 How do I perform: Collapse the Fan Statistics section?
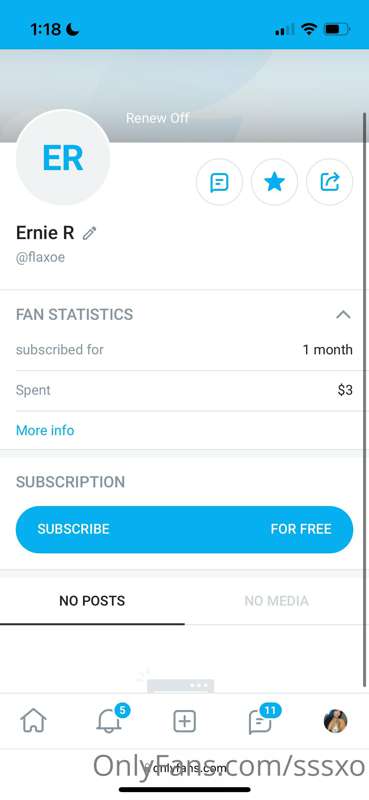click(x=343, y=314)
